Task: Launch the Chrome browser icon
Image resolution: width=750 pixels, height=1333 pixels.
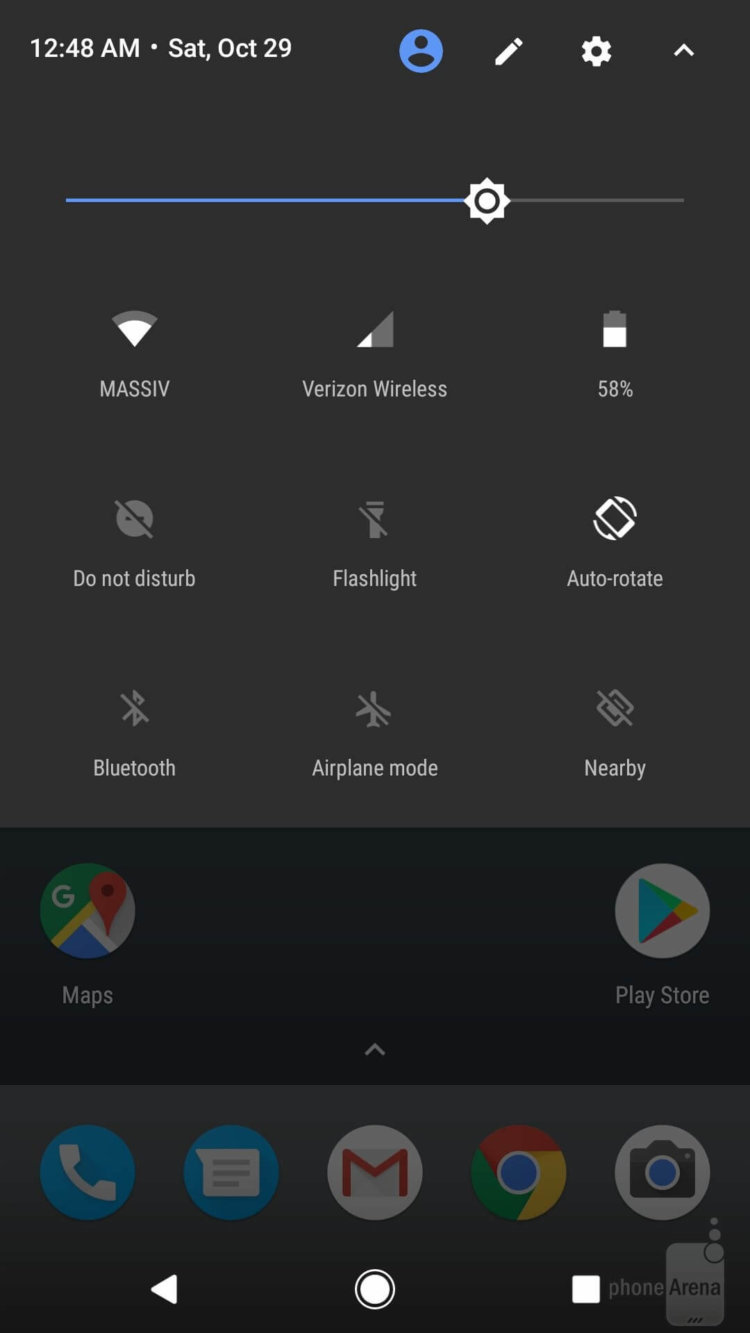Action: click(x=518, y=1172)
